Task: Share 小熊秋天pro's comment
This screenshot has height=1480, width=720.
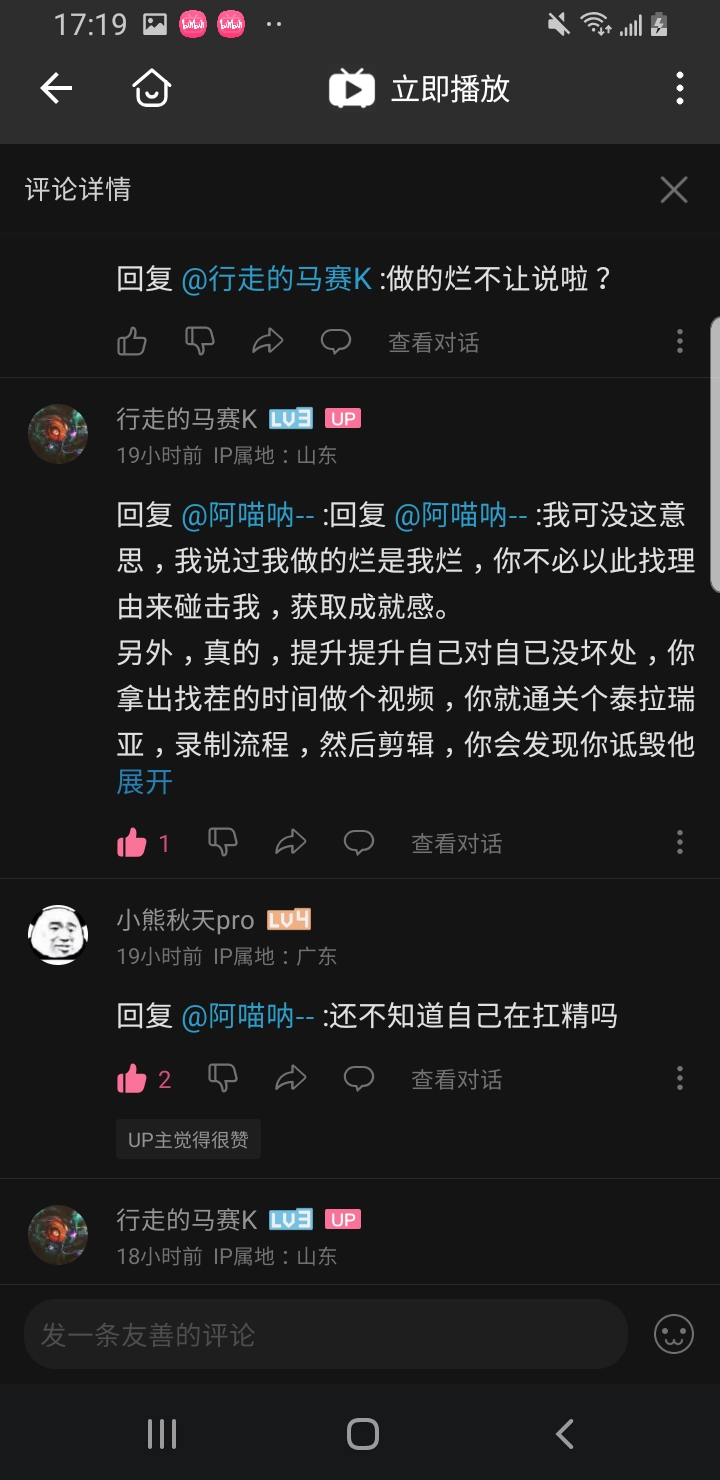Action: [290, 1078]
